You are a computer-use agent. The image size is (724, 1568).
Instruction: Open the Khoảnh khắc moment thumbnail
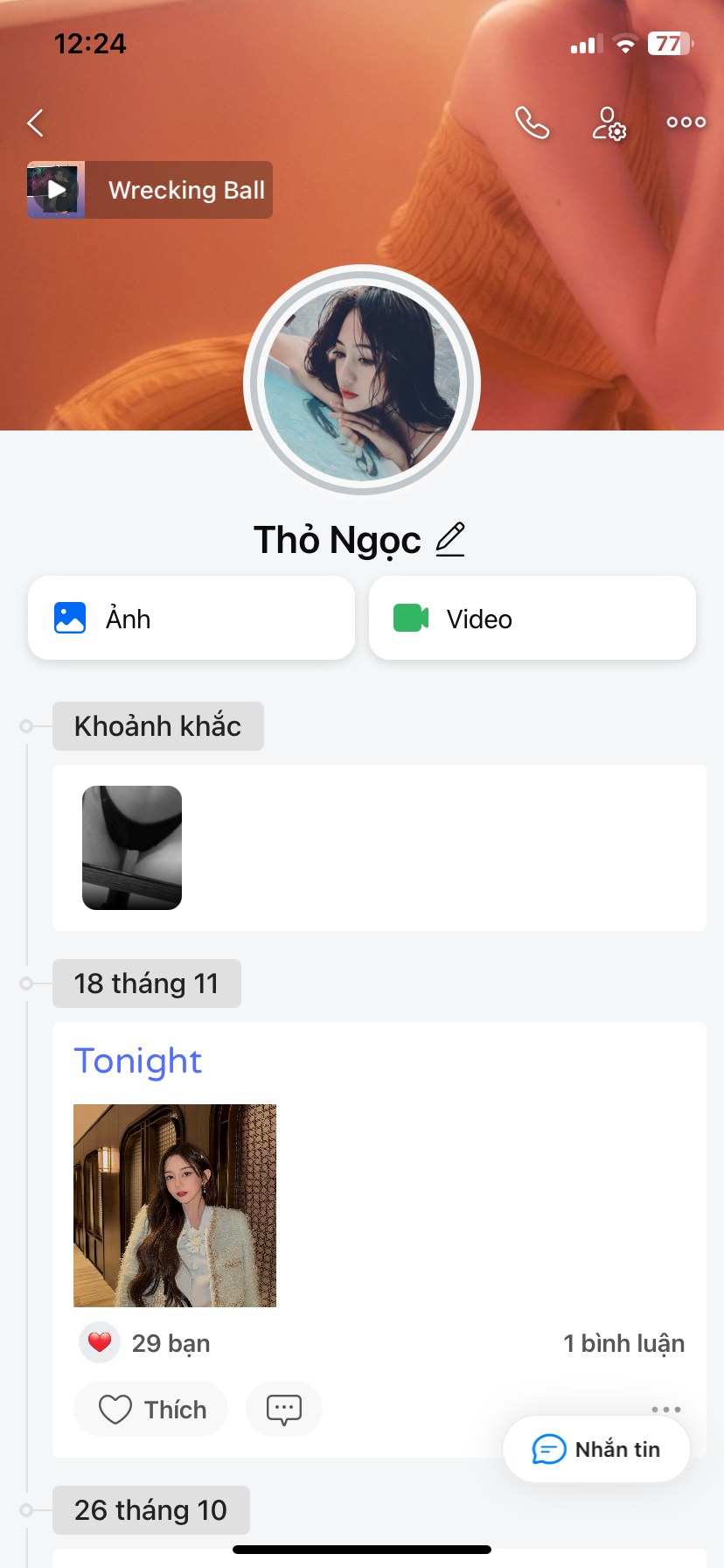(x=132, y=847)
